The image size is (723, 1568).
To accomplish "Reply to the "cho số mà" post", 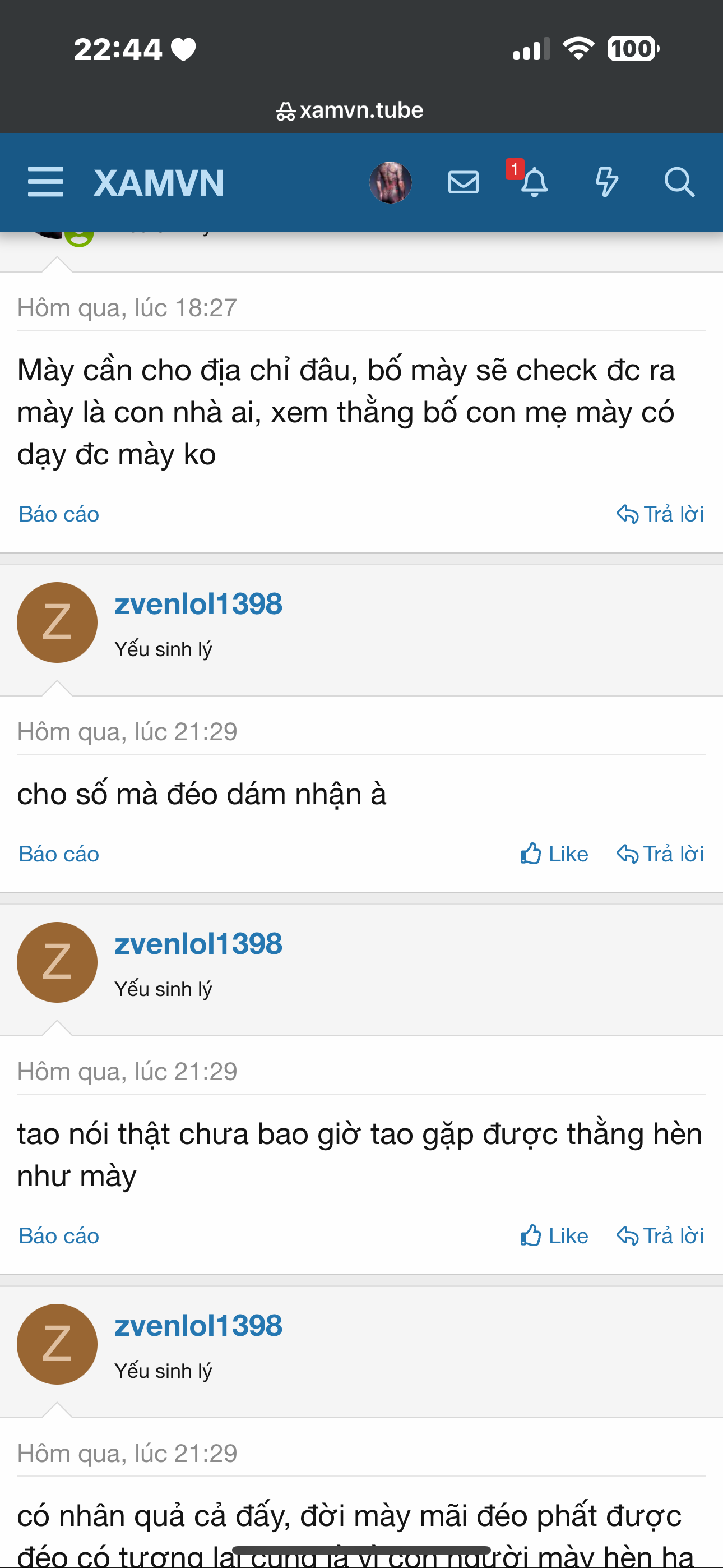I will click(660, 854).
